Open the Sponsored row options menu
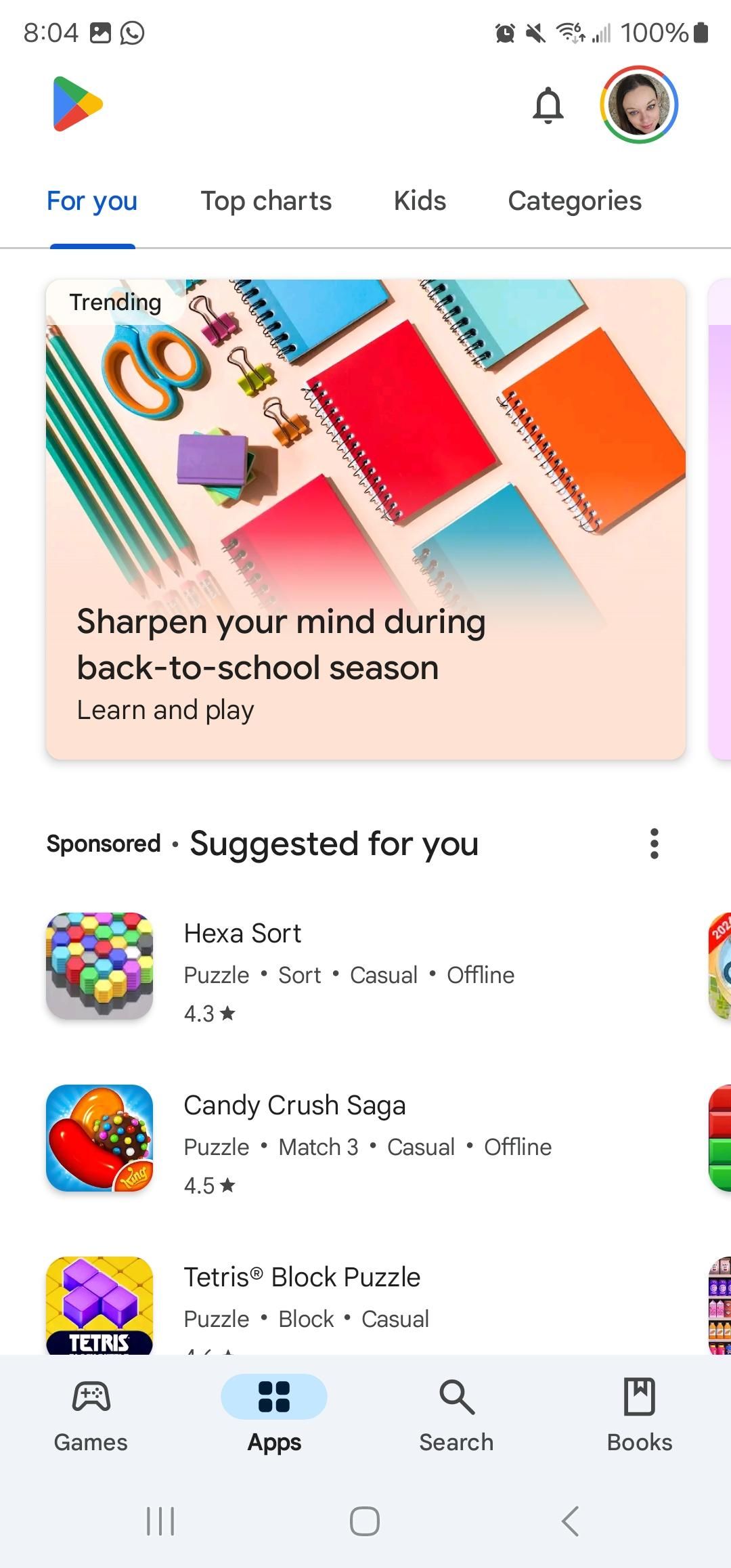 [654, 844]
